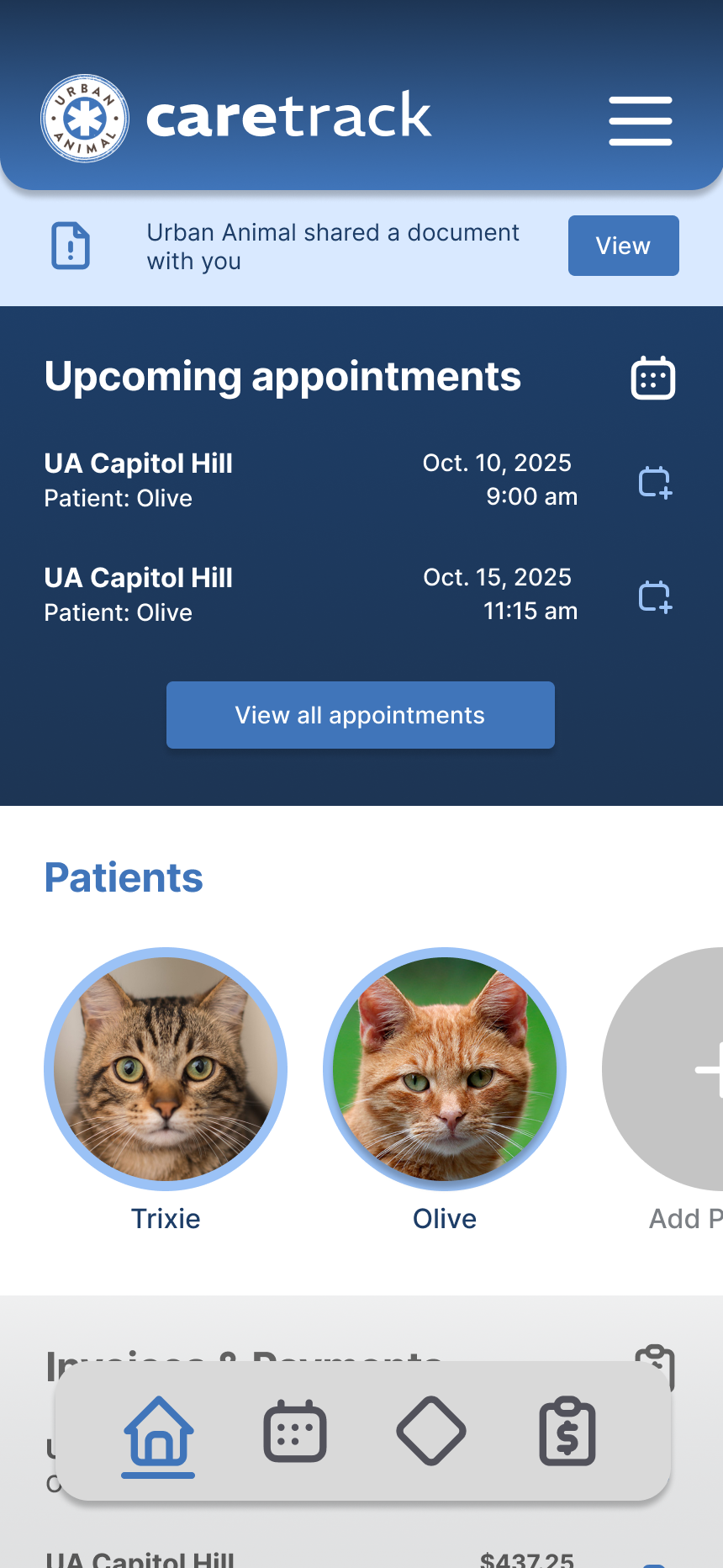The height and width of the screenshot is (1568, 723).
Task: Open the calendar icon beside Upcoming appointments
Action: pyautogui.click(x=653, y=378)
